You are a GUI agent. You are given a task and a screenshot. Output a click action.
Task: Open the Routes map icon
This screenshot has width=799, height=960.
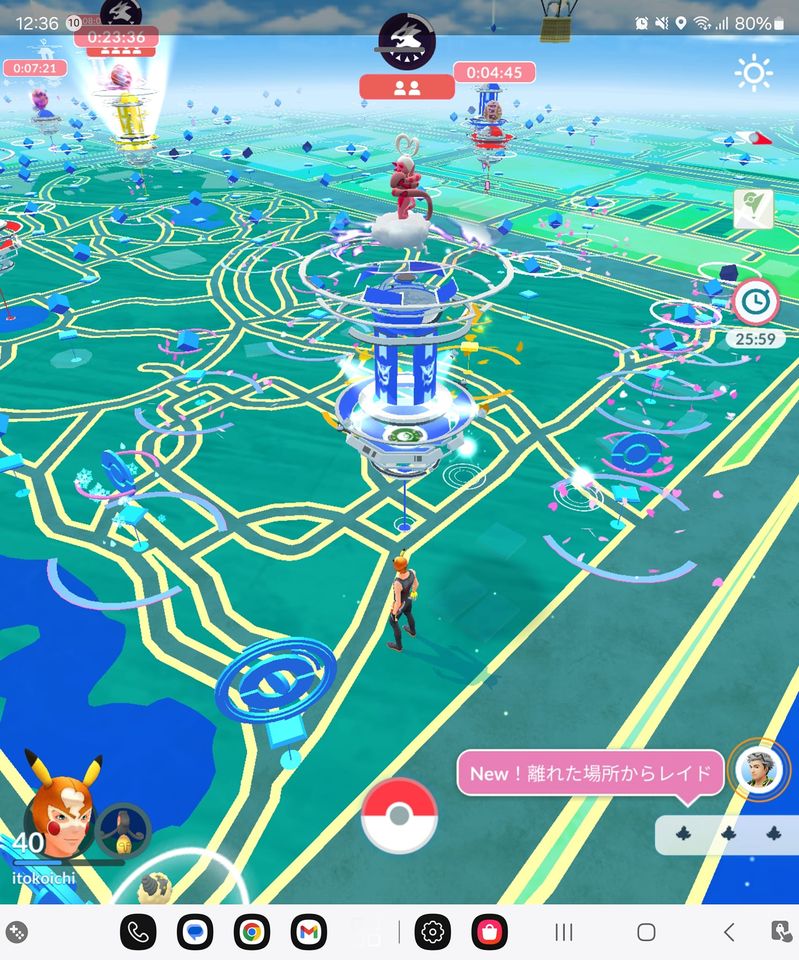(752, 209)
